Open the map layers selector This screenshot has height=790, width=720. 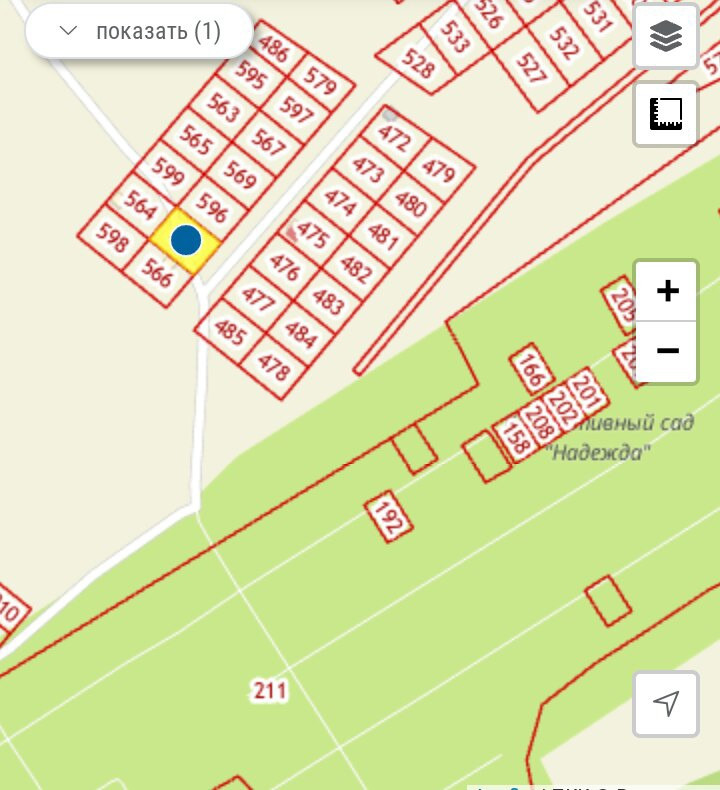tap(666, 38)
